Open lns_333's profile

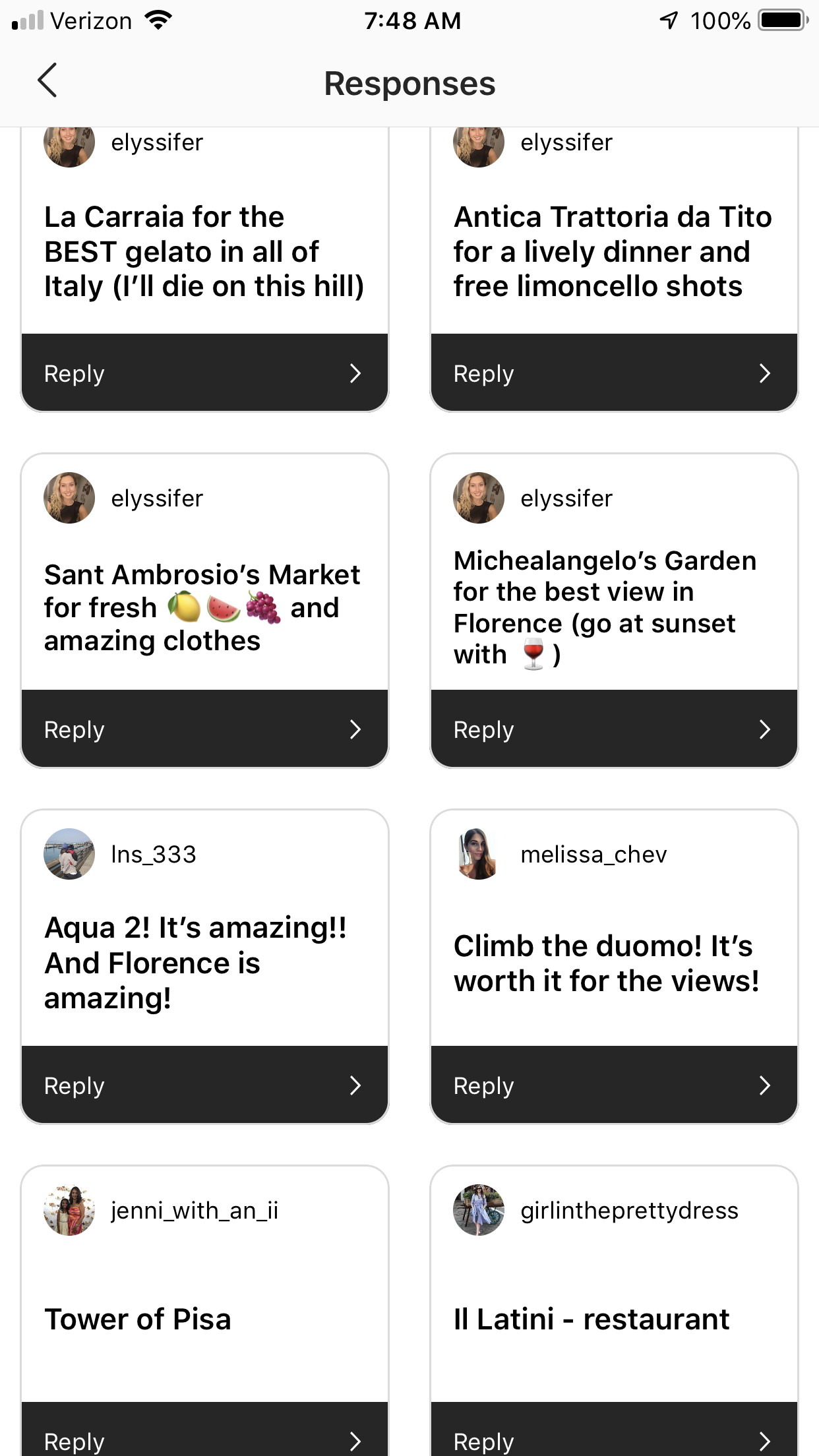[x=69, y=854]
